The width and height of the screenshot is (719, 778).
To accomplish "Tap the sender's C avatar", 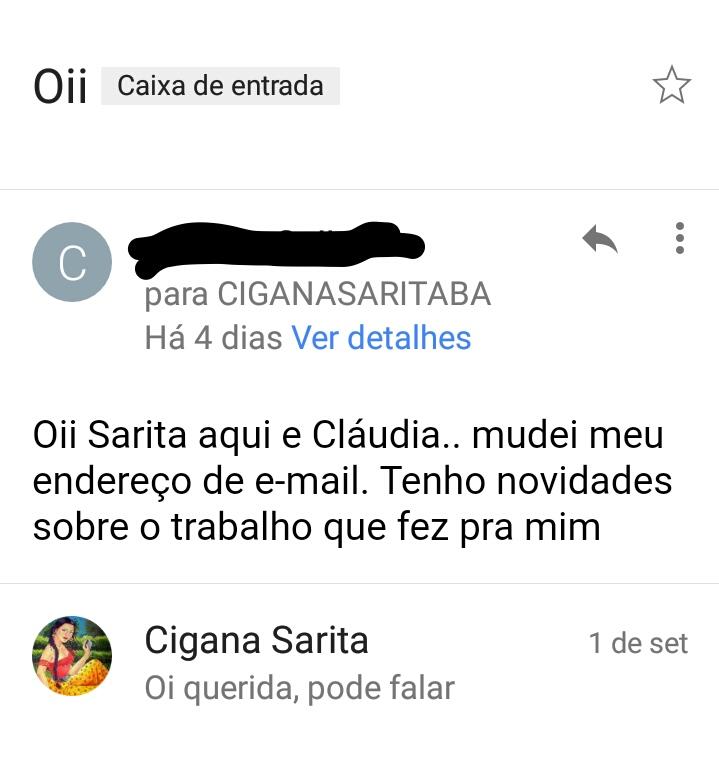I will pyautogui.click(x=72, y=262).
